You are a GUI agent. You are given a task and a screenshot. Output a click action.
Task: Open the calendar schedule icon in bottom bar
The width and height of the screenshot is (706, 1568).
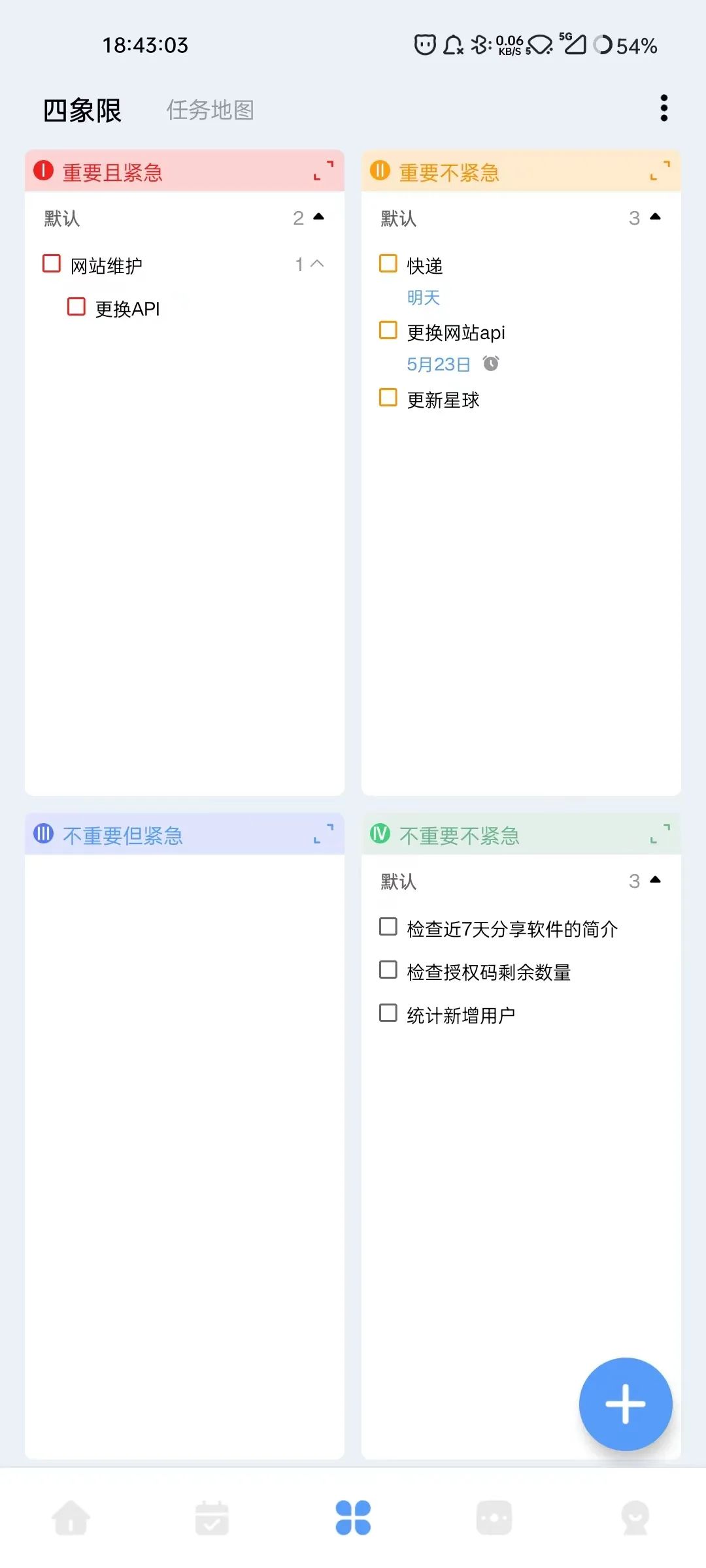[x=211, y=1518]
